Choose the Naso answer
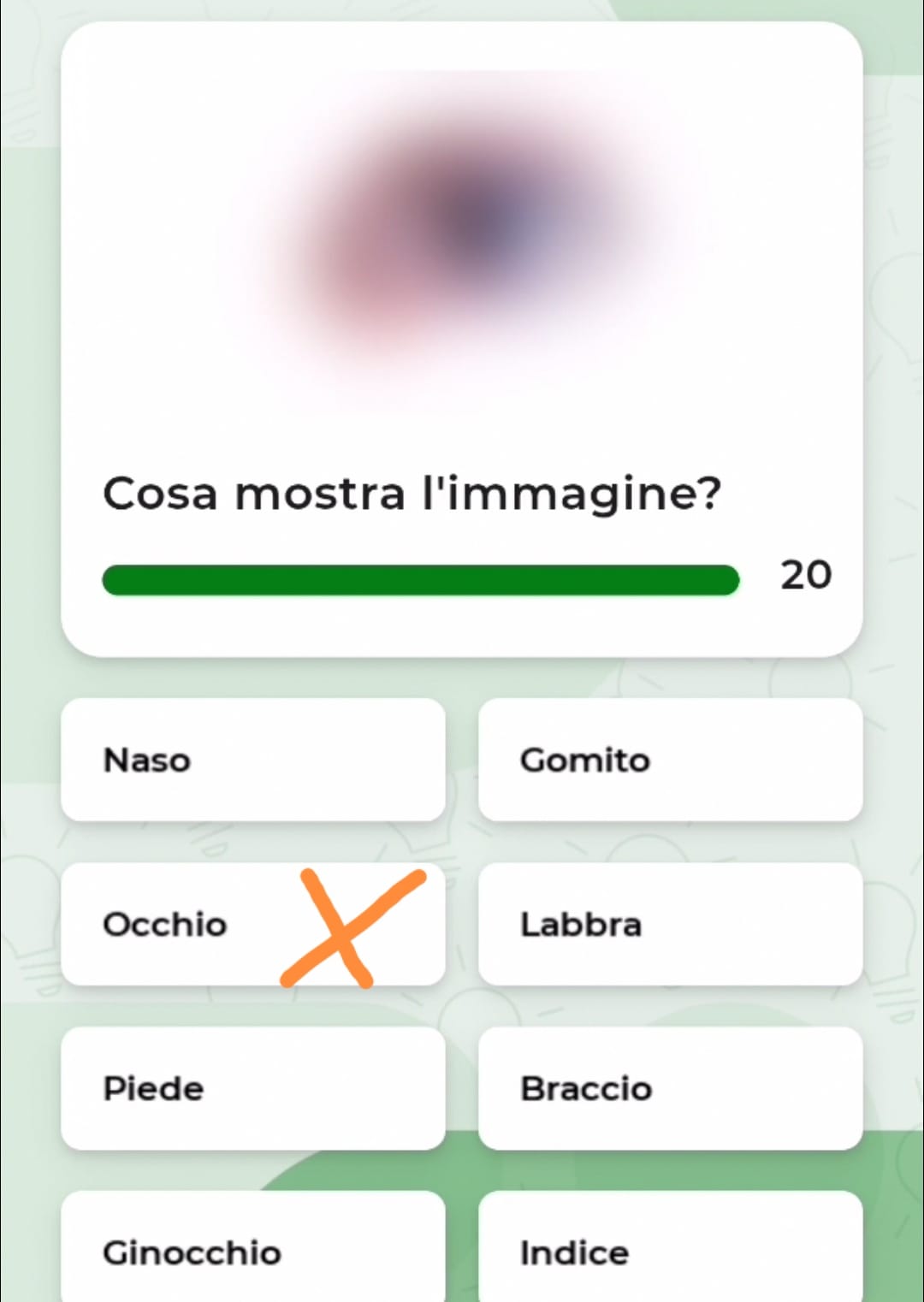The height and width of the screenshot is (1302, 924). pyautogui.click(x=252, y=760)
